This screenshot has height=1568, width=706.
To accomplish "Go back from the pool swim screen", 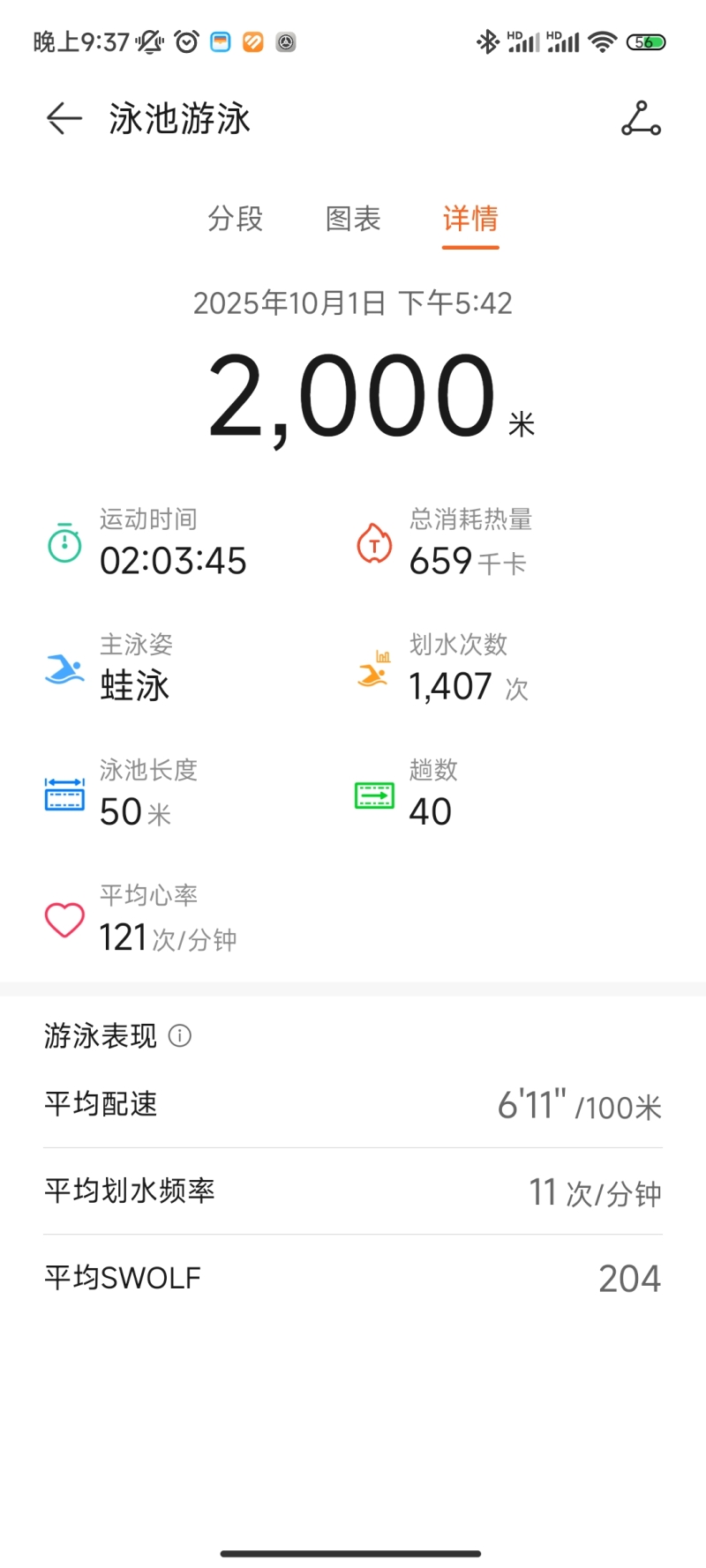I will pyautogui.click(x=64, y=118).
